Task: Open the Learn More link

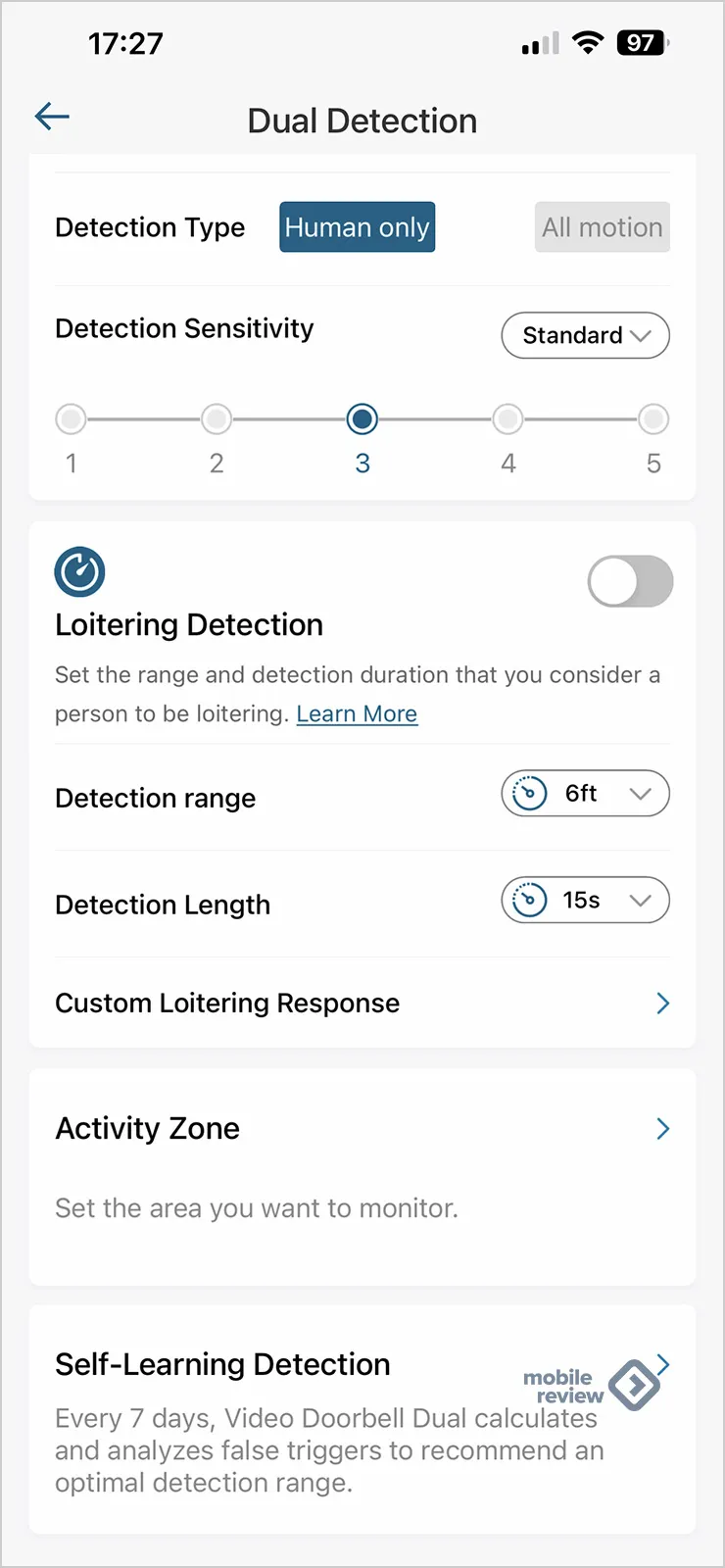Action: pyautogui.click(x=357, y=713)
